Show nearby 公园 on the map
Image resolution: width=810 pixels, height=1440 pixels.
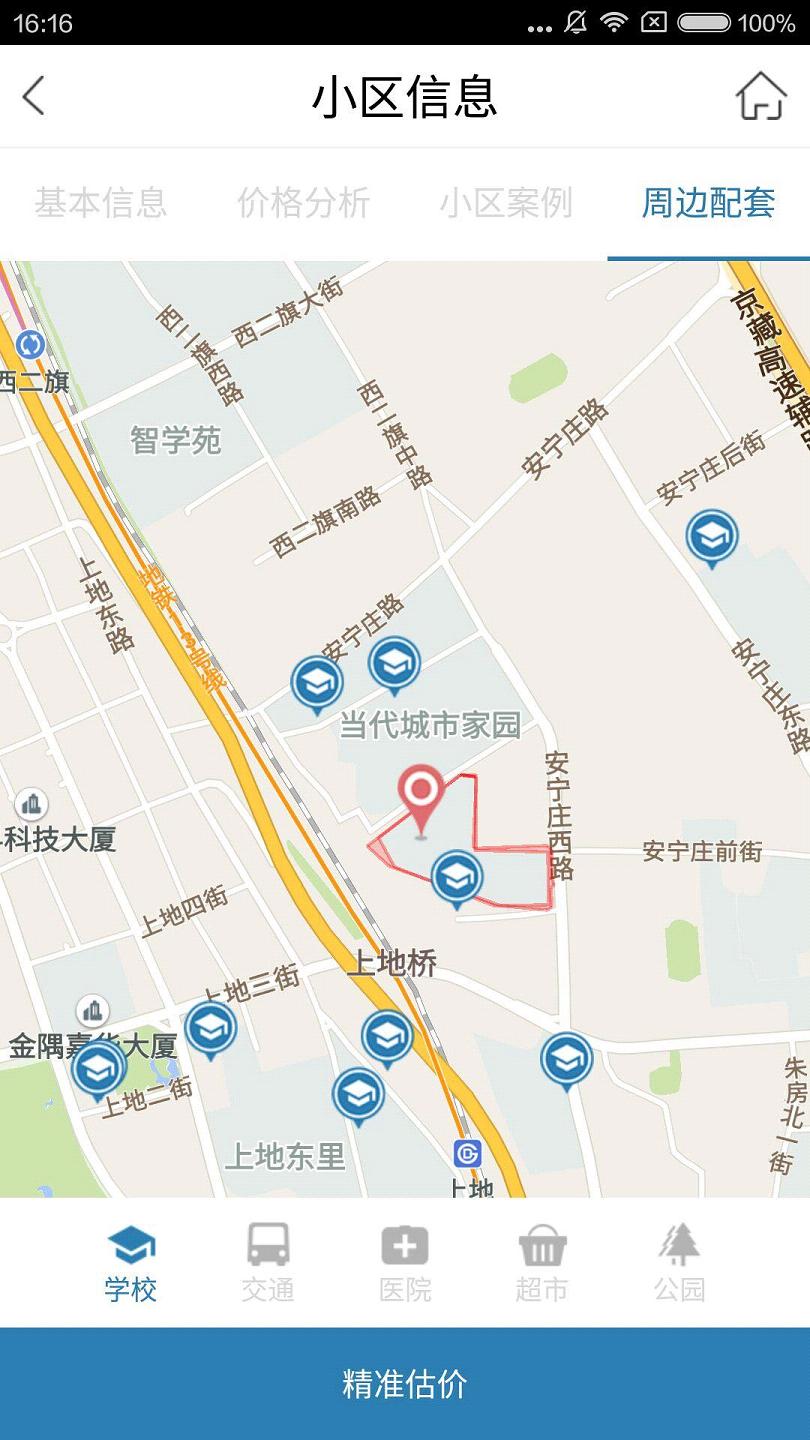tap(679, 1263)
